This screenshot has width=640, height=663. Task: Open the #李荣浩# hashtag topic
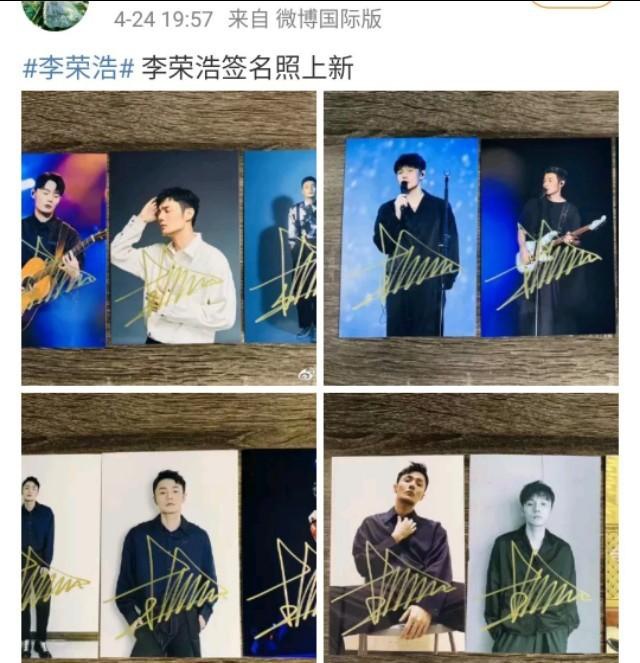(x=79, y=68)
